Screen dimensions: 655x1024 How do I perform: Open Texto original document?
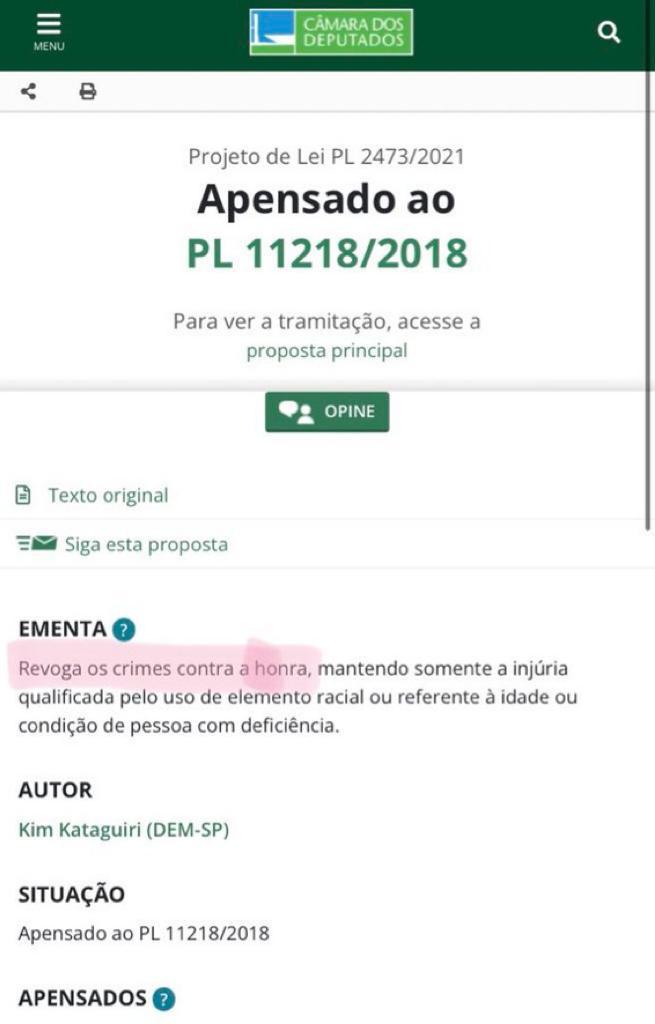107,495
